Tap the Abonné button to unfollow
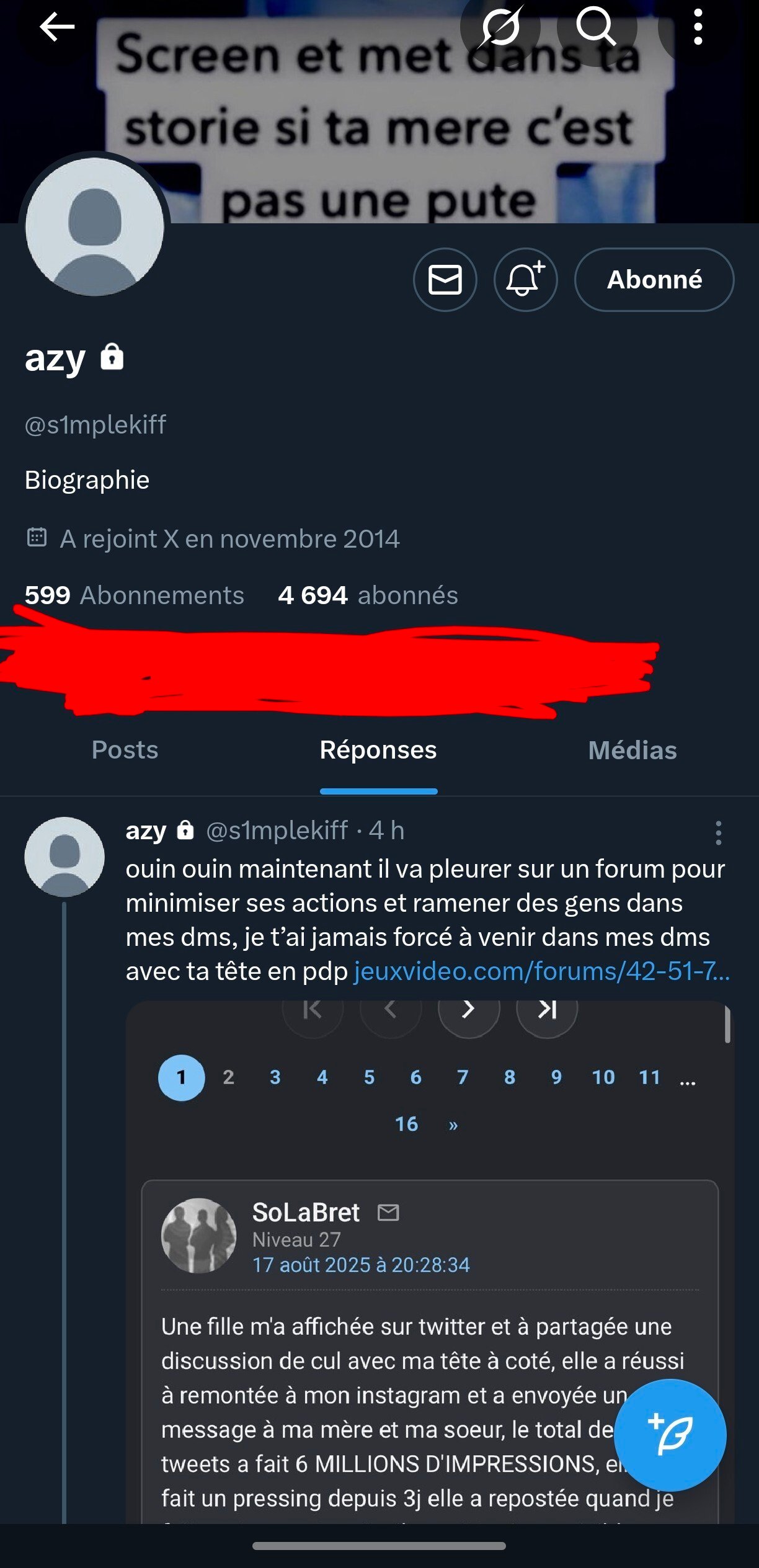 [x=654, y=280]
